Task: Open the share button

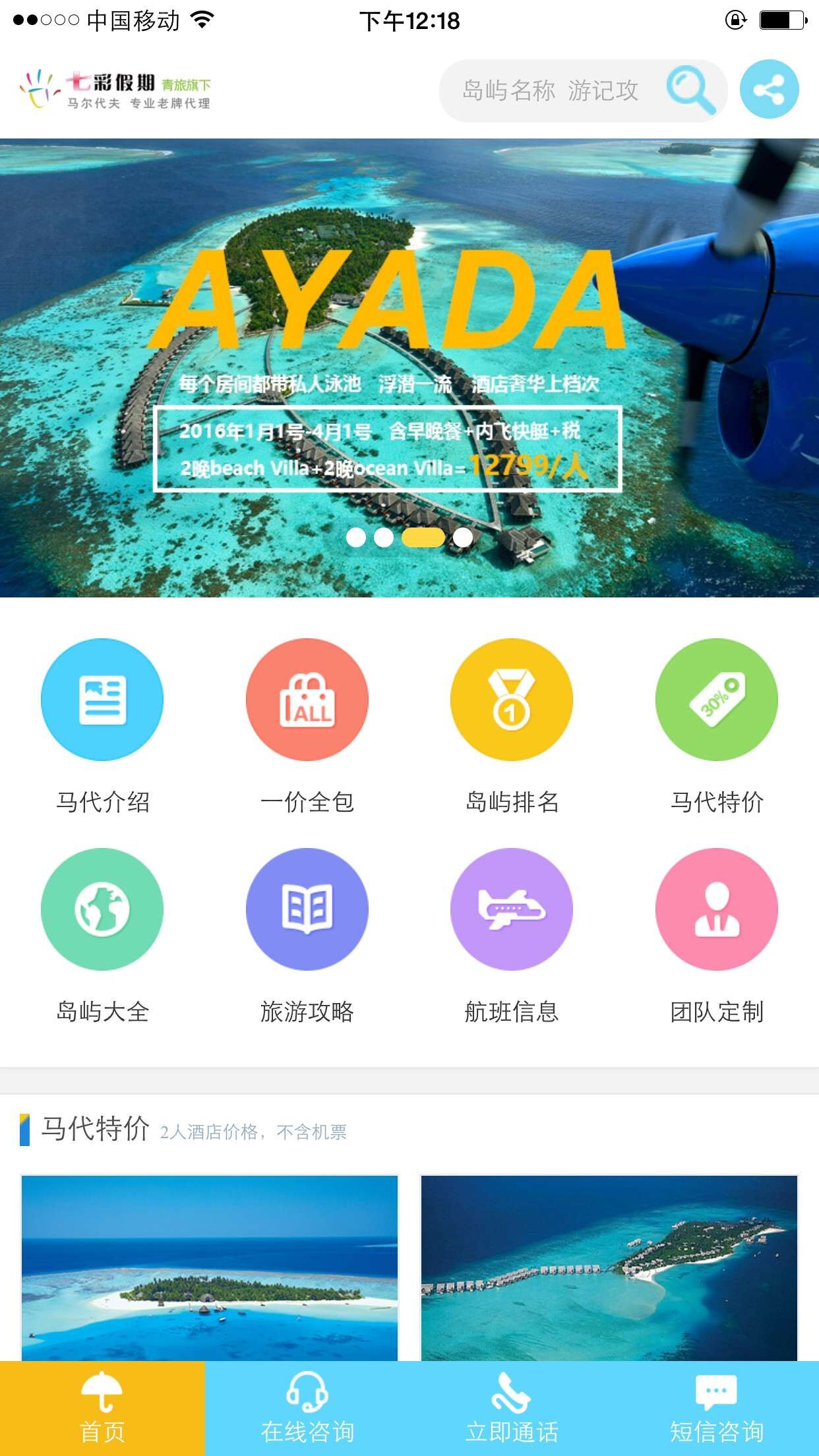Action: pos(769,90)
